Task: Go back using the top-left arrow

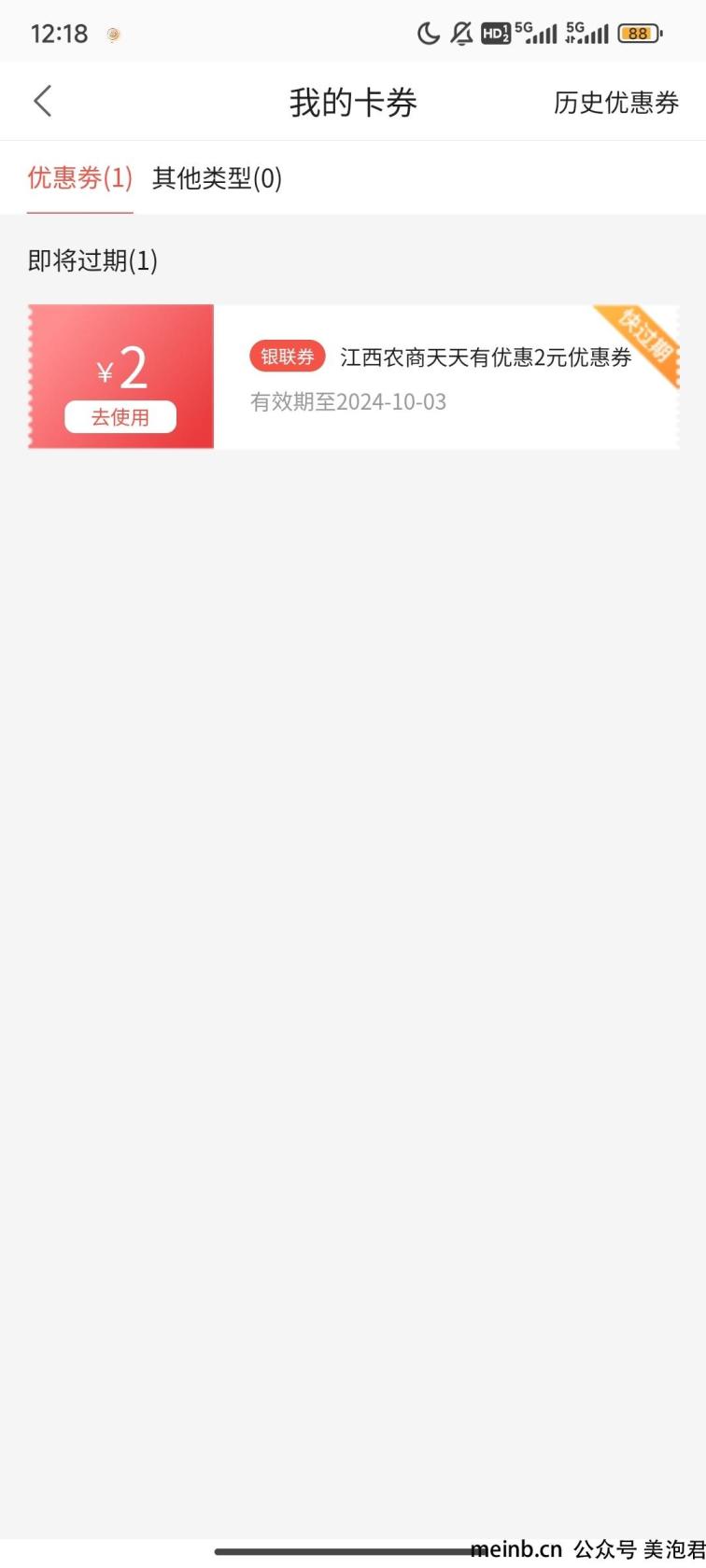Action: 43,102
